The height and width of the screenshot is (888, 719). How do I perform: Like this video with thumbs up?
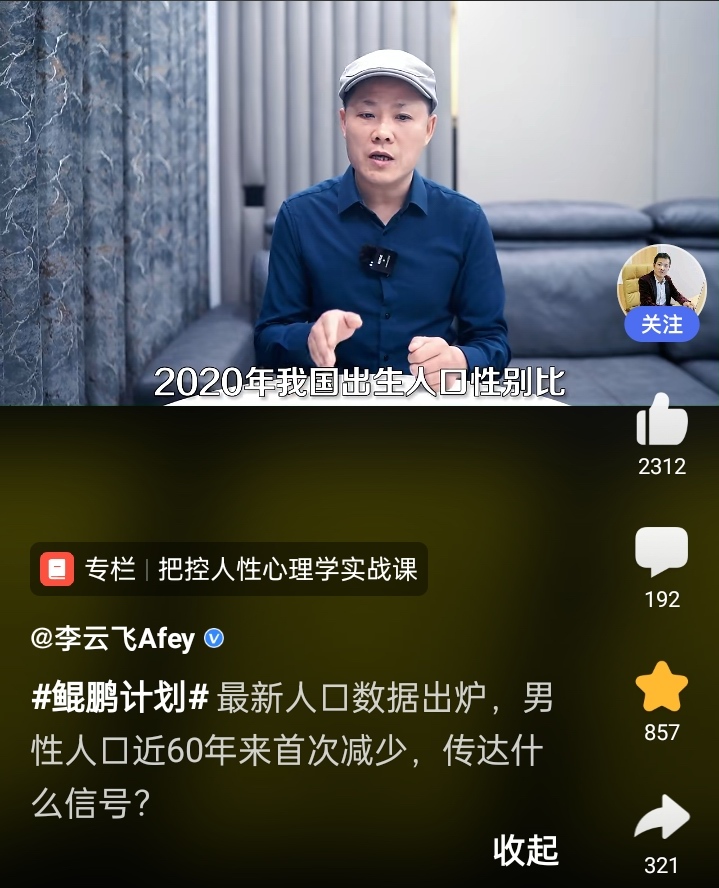[661, 421]
